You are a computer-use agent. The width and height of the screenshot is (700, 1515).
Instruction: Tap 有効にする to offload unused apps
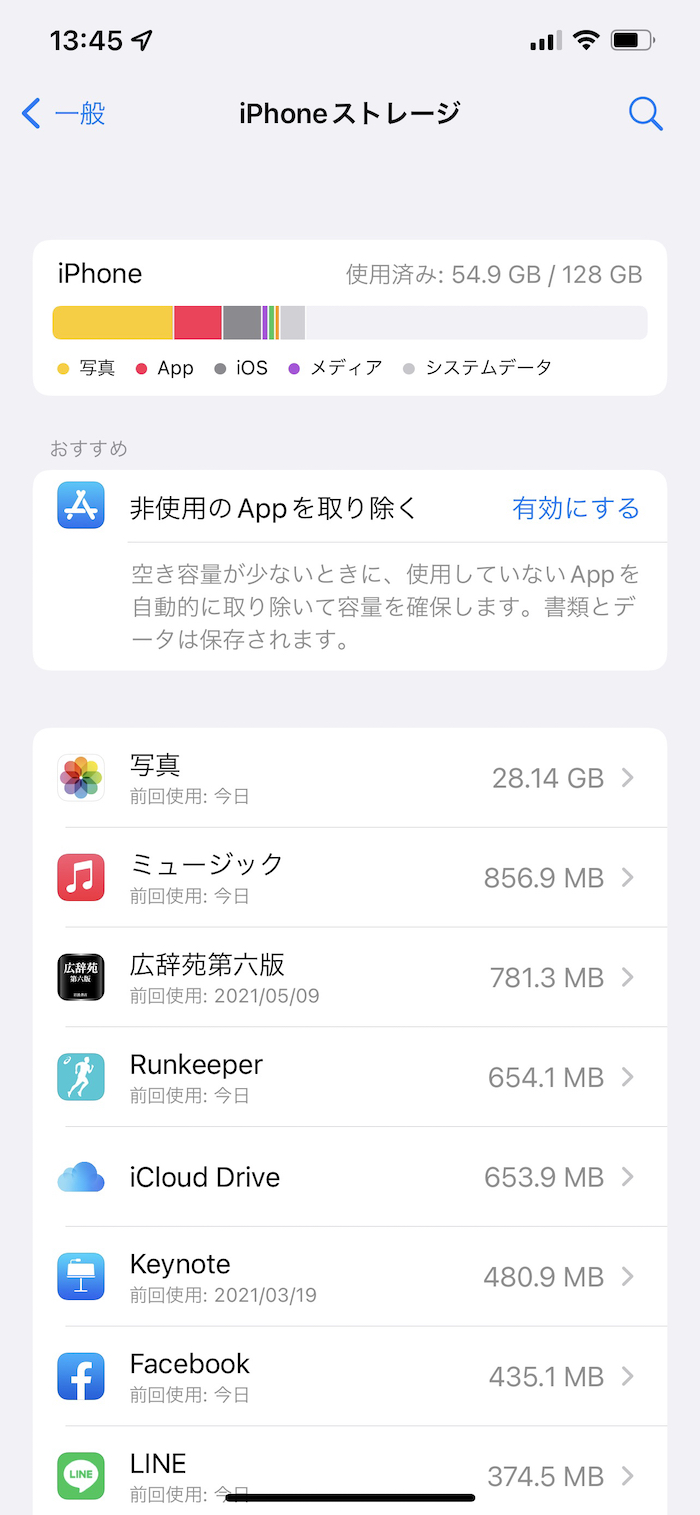pyautogui.click(x=575, y=508)
